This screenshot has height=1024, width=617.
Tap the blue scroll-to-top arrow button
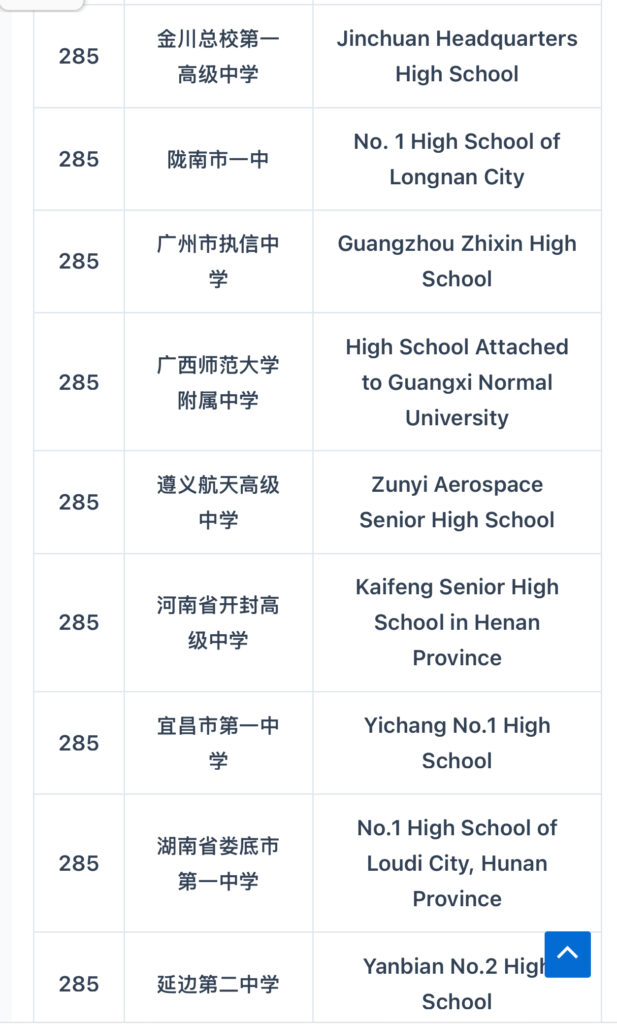pyautogui.click(x=567, y=954)
